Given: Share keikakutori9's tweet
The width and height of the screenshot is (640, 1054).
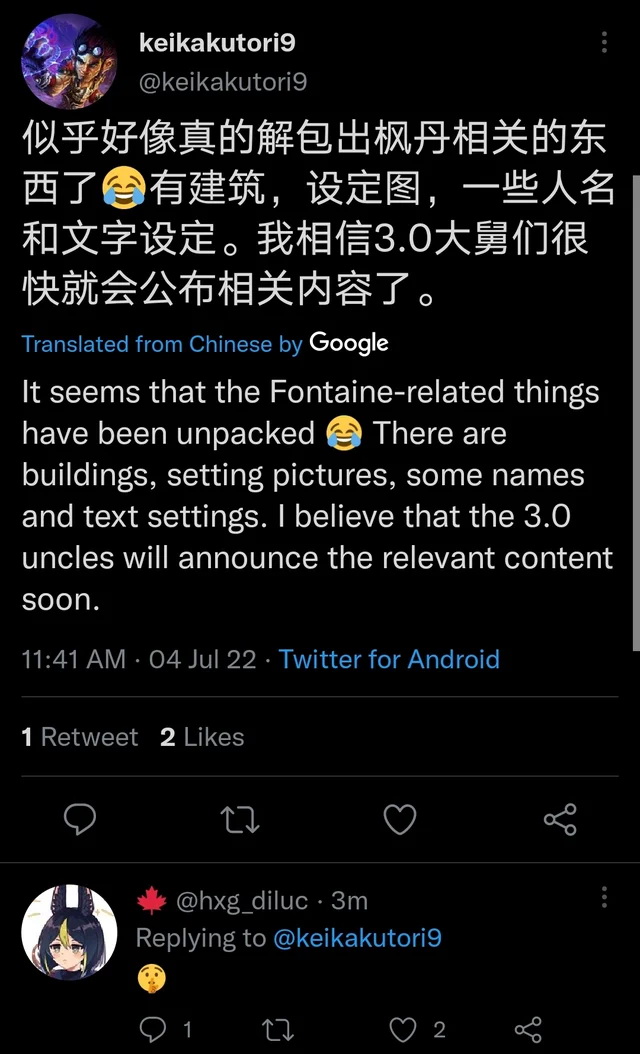Looking at the screenshot, I should 560,821.
